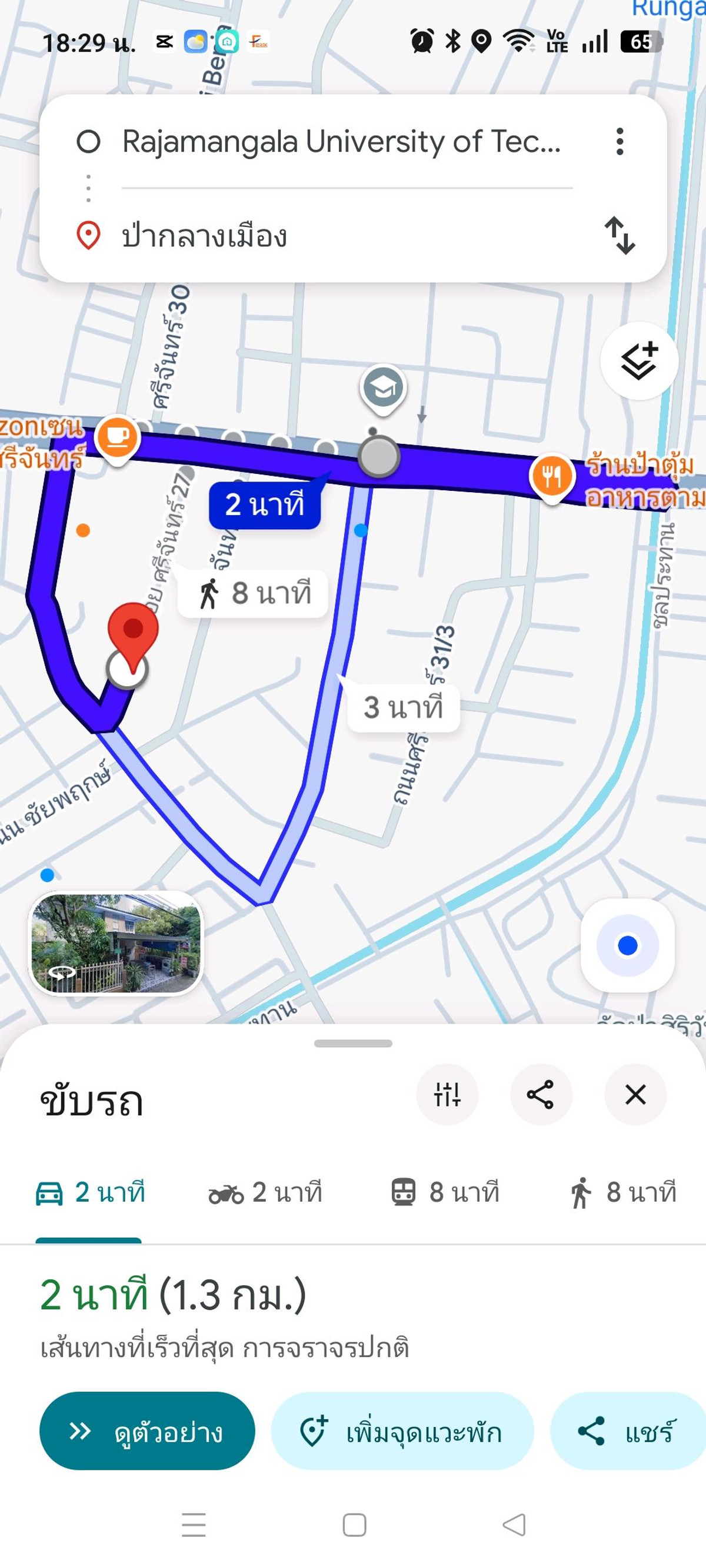
Task: Open the overflow menu beside the origin field
Action: point(620,142)
